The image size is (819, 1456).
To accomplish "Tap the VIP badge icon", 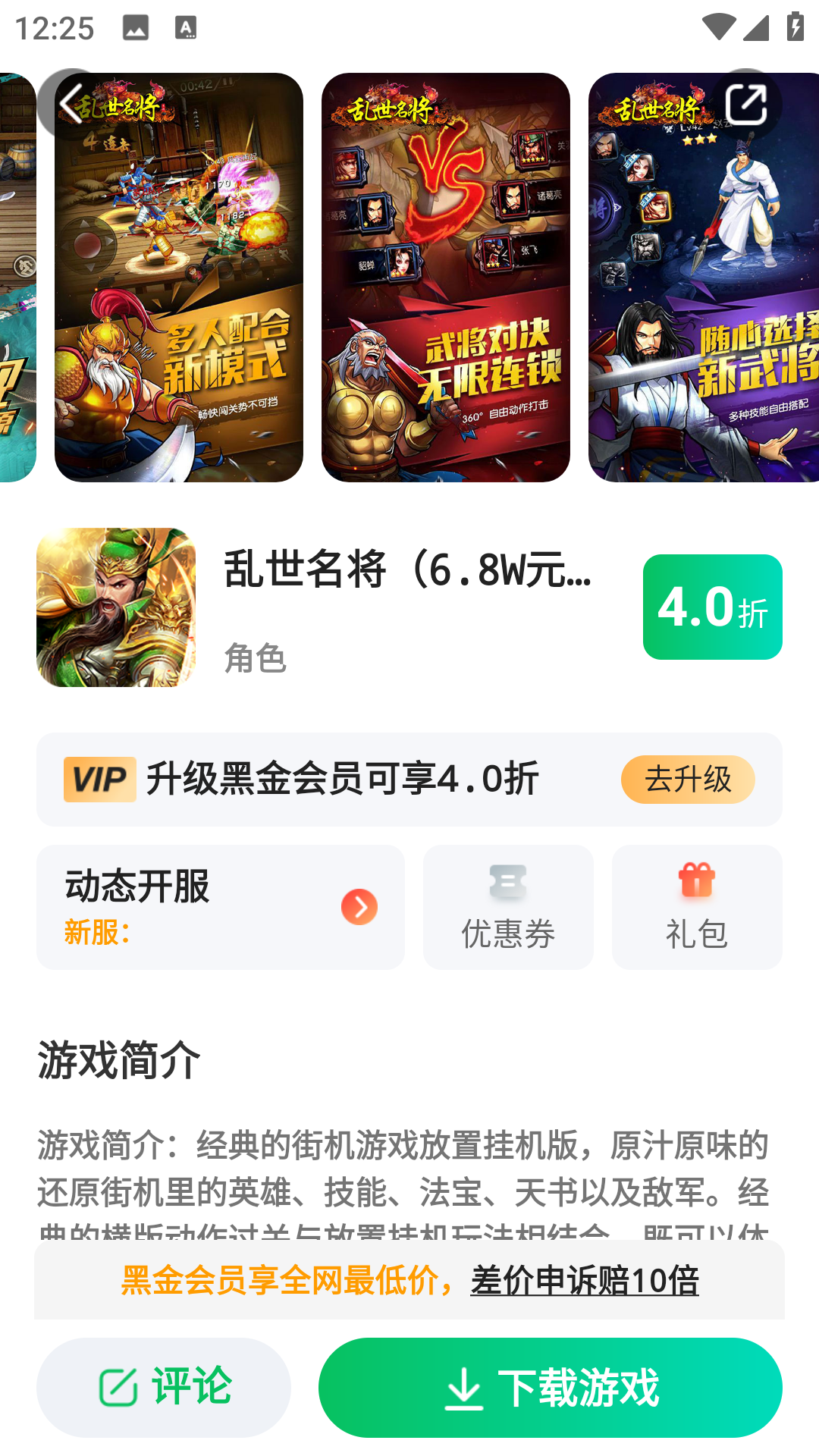I will 99,778.
